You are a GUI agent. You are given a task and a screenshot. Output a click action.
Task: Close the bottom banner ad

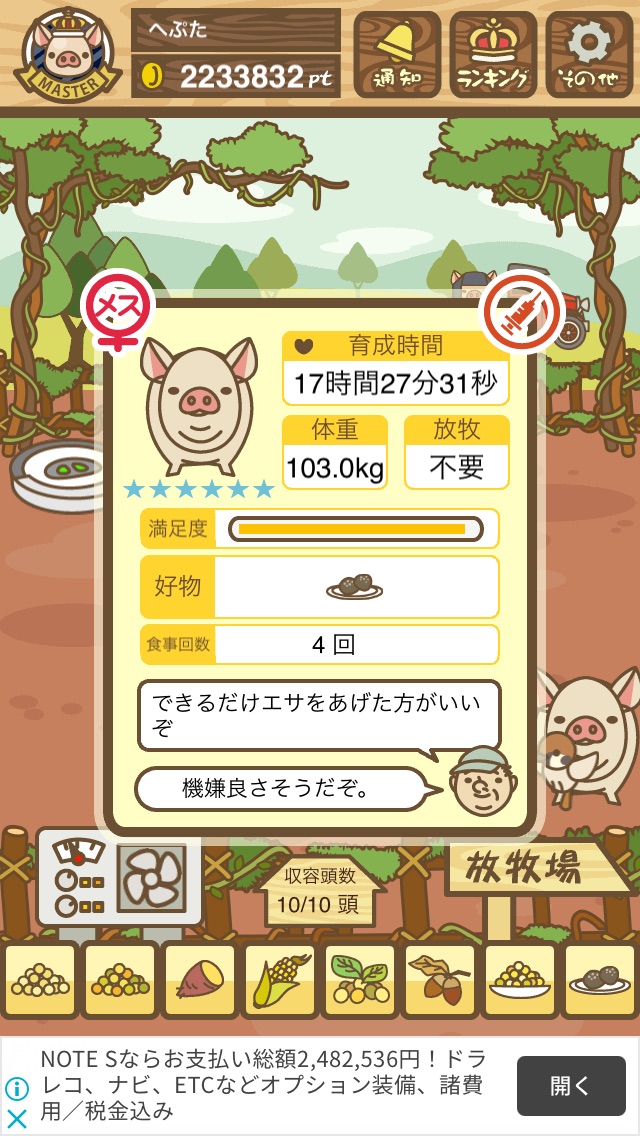[x=17, y=1119]
